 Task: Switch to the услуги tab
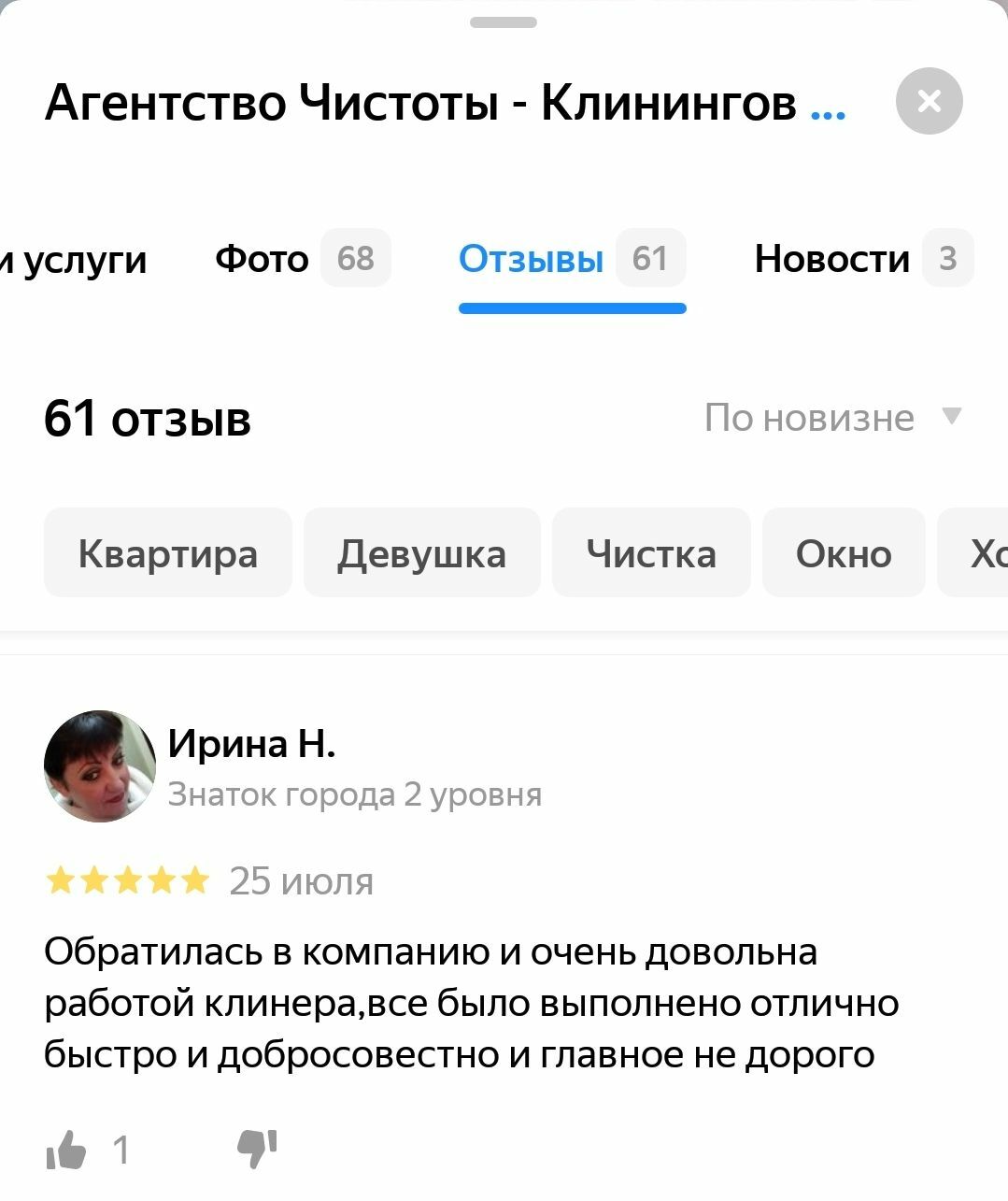pos(75,259)
